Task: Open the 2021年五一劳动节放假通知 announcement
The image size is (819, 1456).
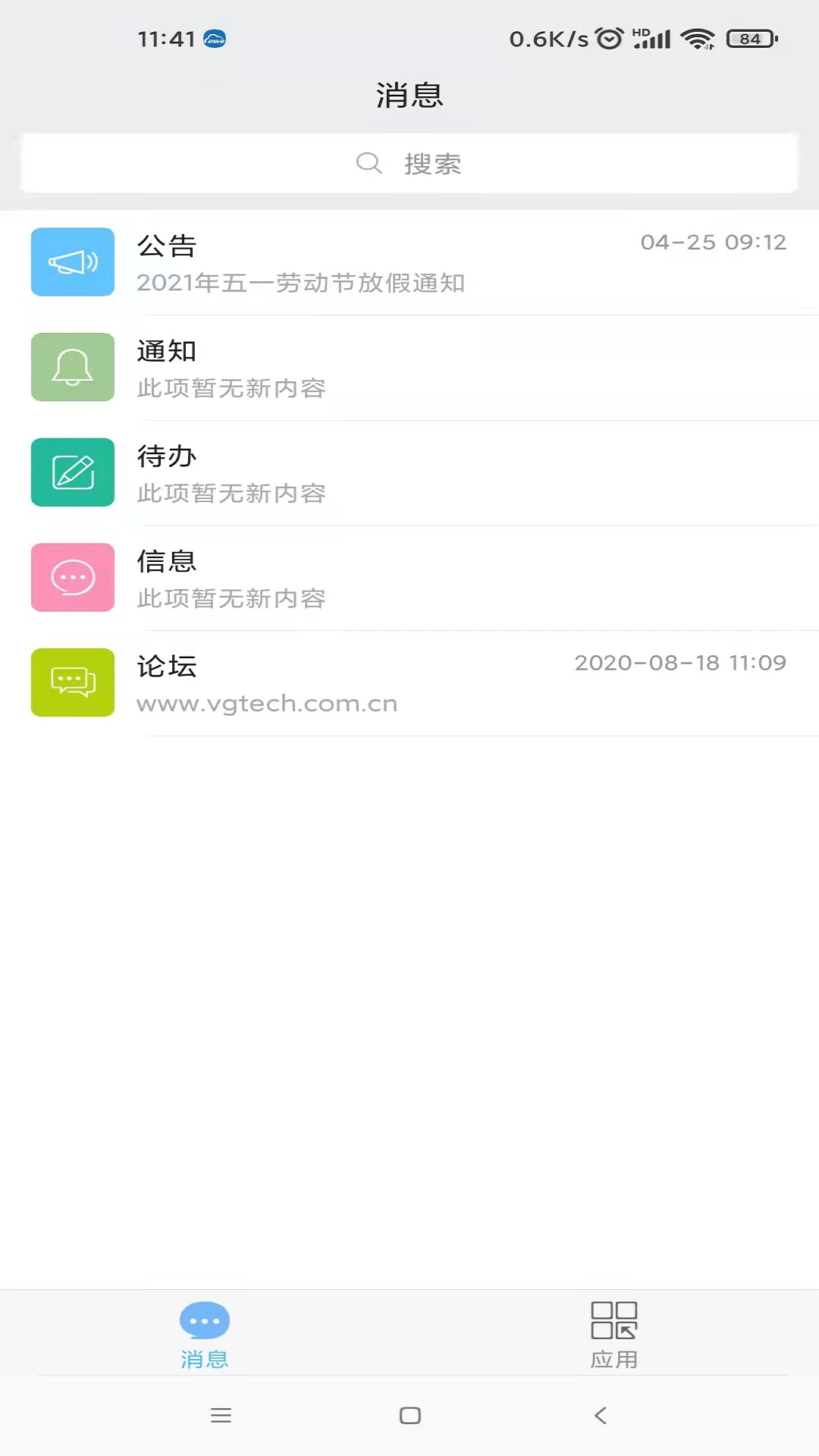Action: pyautogui.click(x=301, y=284)
